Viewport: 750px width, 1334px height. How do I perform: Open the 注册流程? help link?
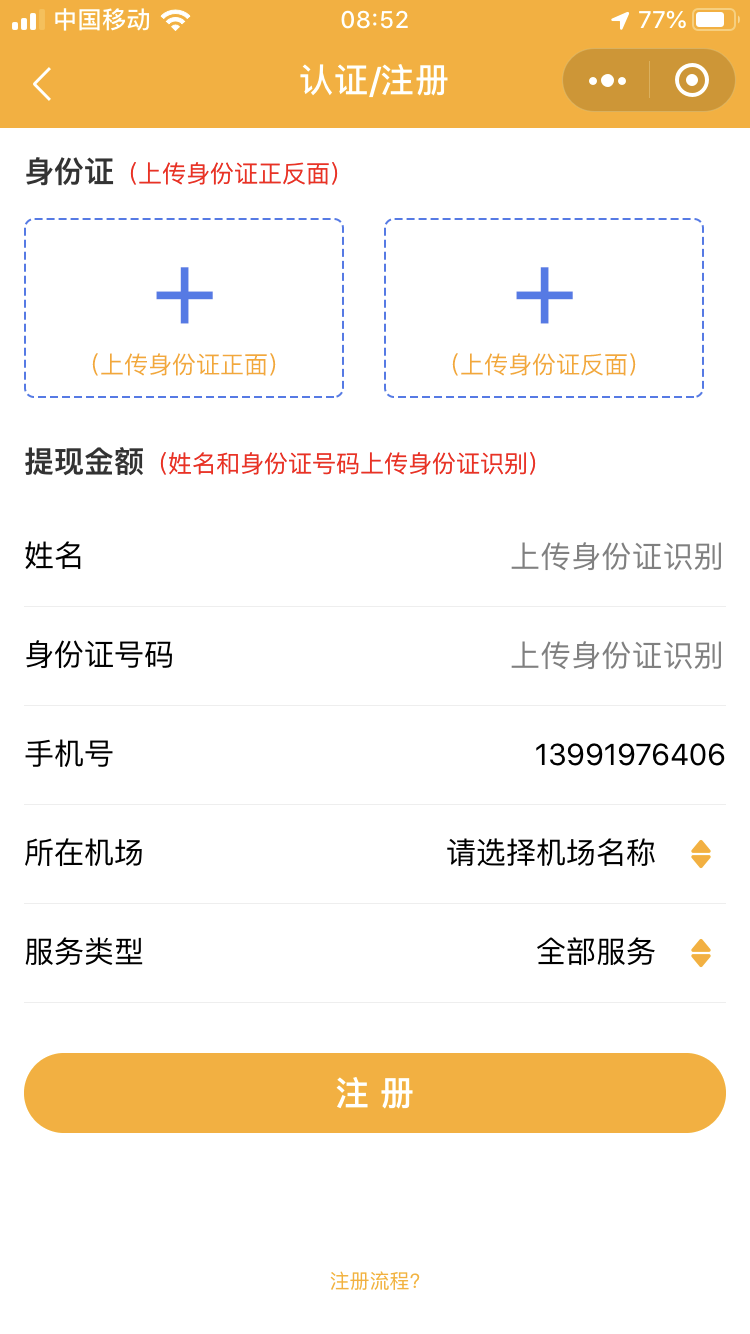[x=375, y=1281]
